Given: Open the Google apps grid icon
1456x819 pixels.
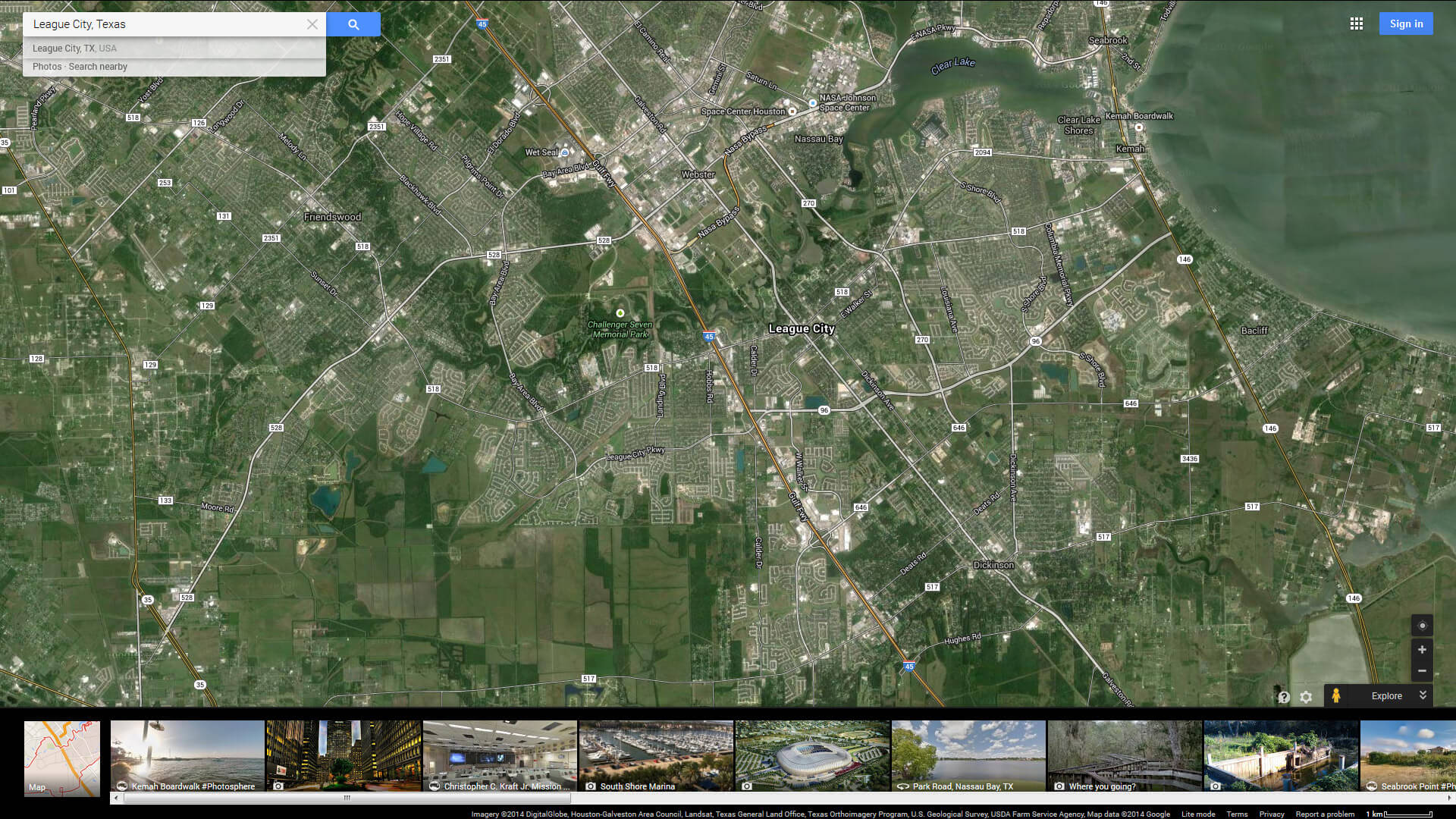Looking at the screenshot, I should pyautogui.click(x=1357, y=24).
